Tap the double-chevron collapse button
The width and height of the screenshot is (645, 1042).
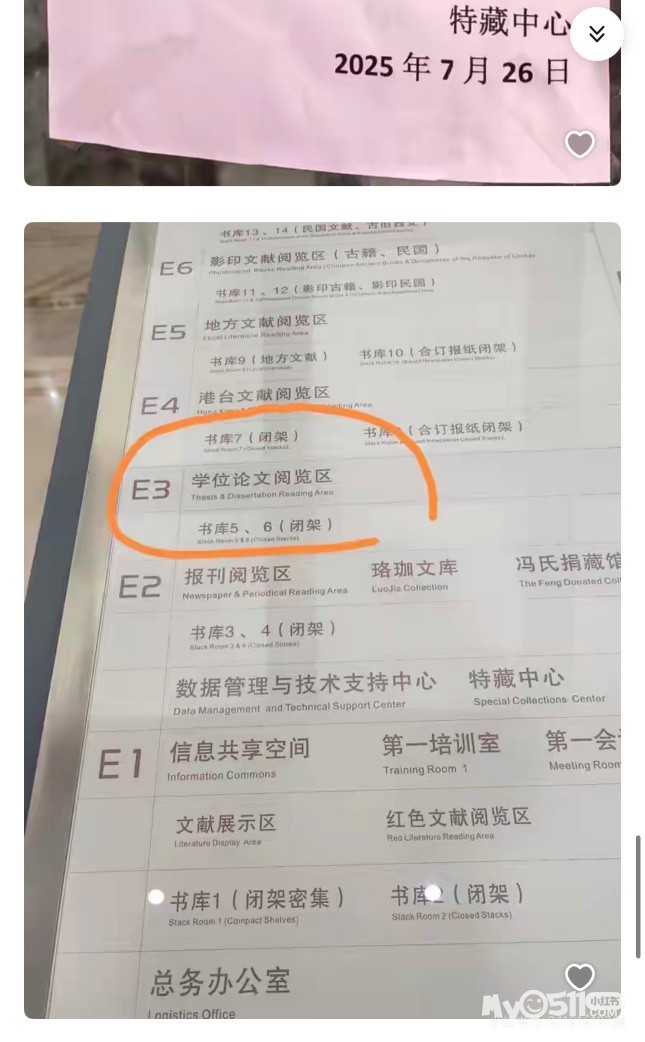point(597,34)
